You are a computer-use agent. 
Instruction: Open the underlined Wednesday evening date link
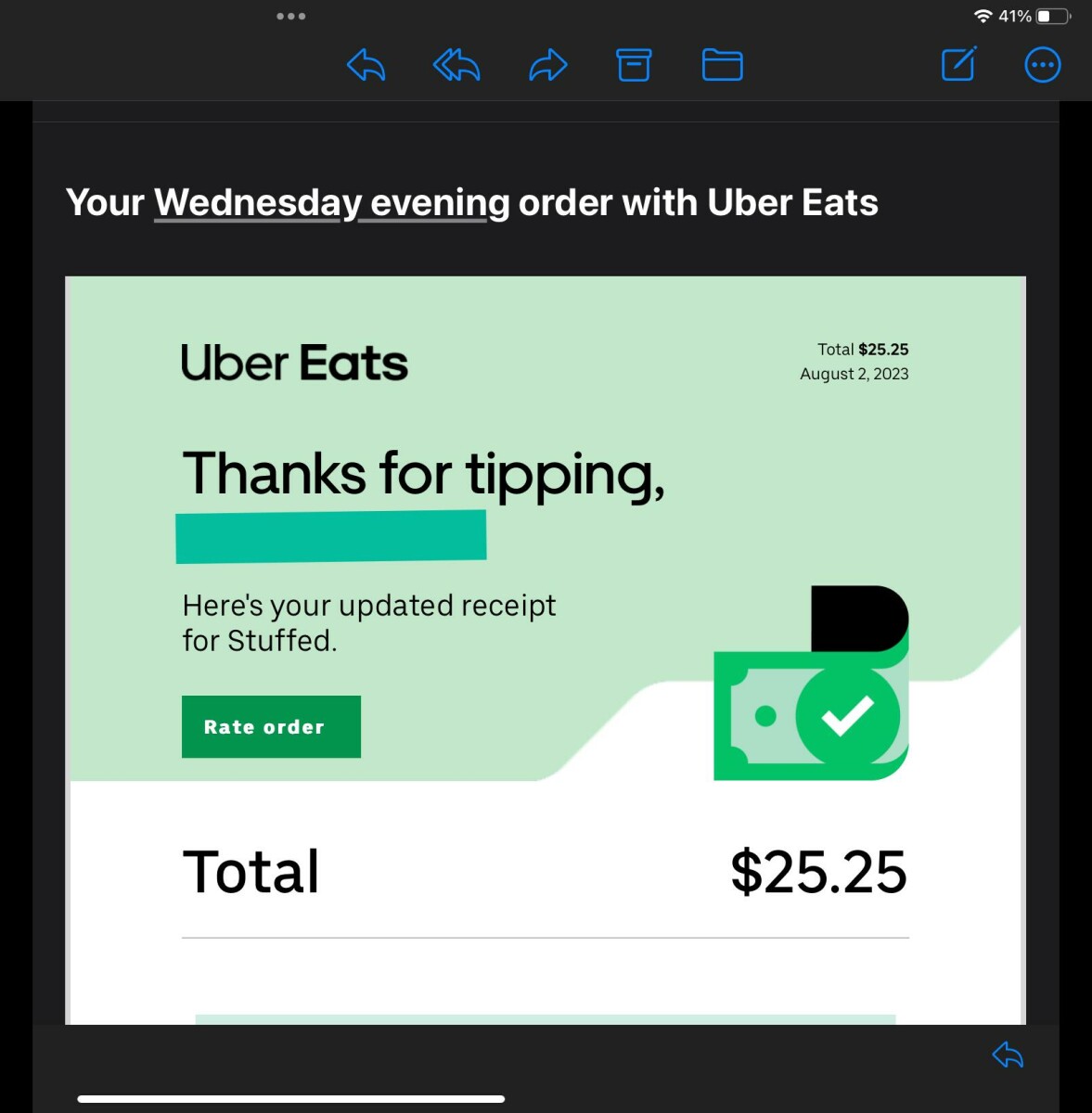(x=331, y=203)
